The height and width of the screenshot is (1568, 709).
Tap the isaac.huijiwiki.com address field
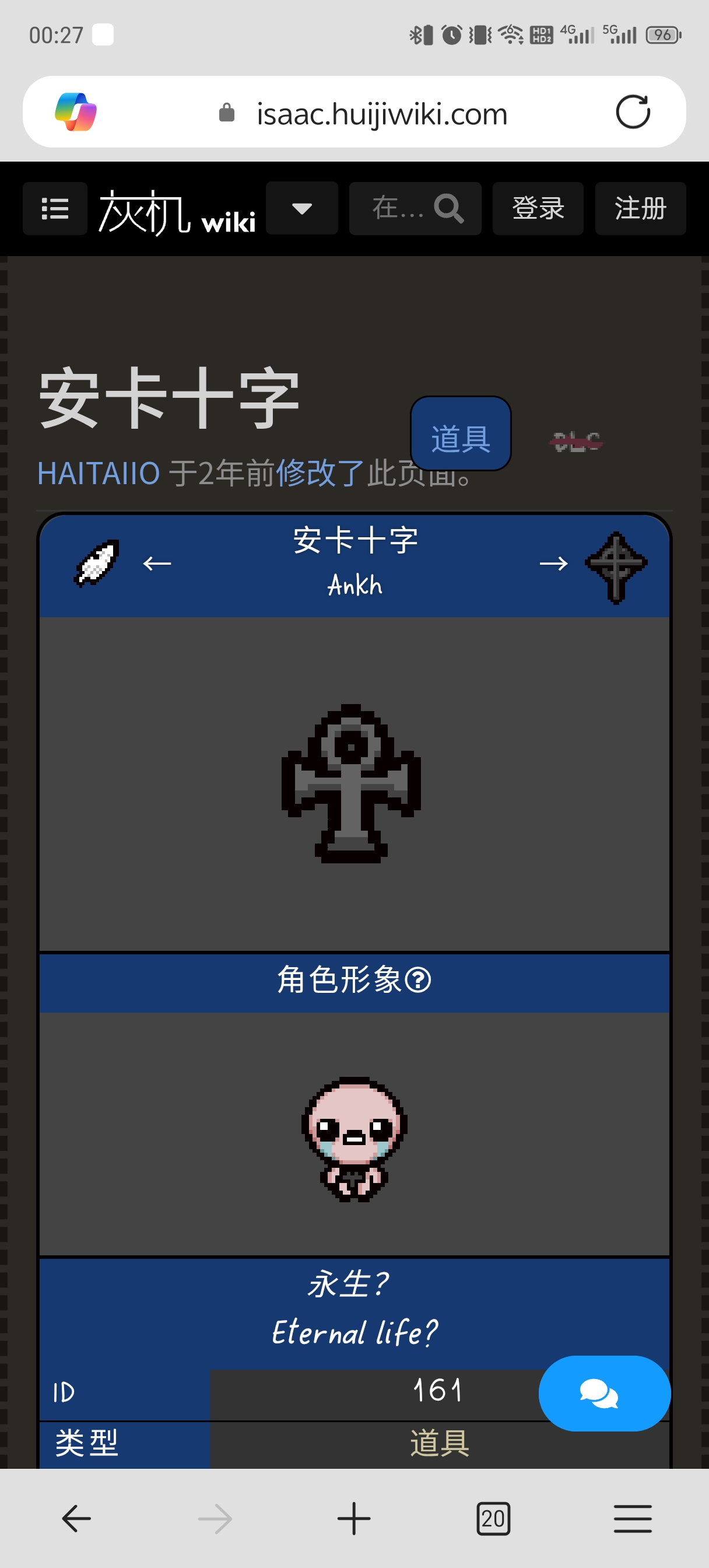(x=382, y=114)
